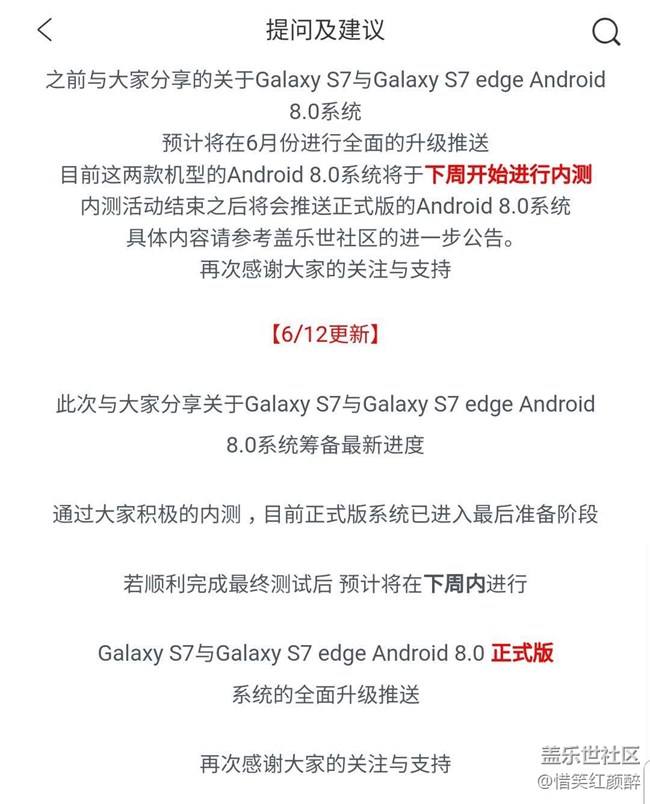Go back from 提问及建议 page

point(45,30)
